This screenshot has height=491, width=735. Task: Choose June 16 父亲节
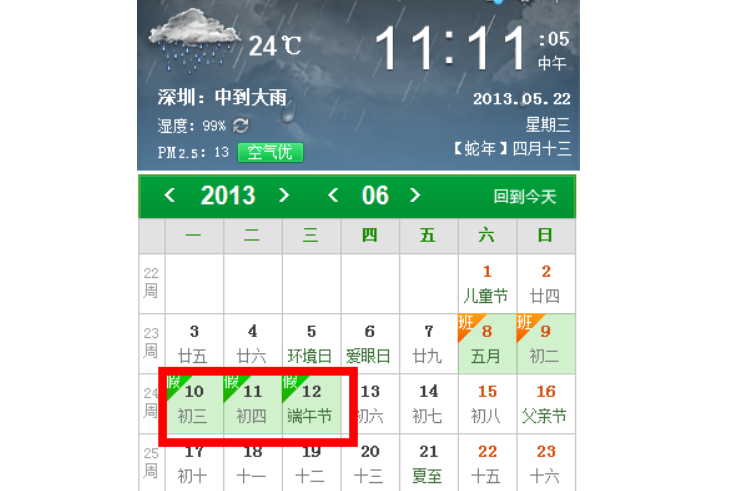coord(546,403)
